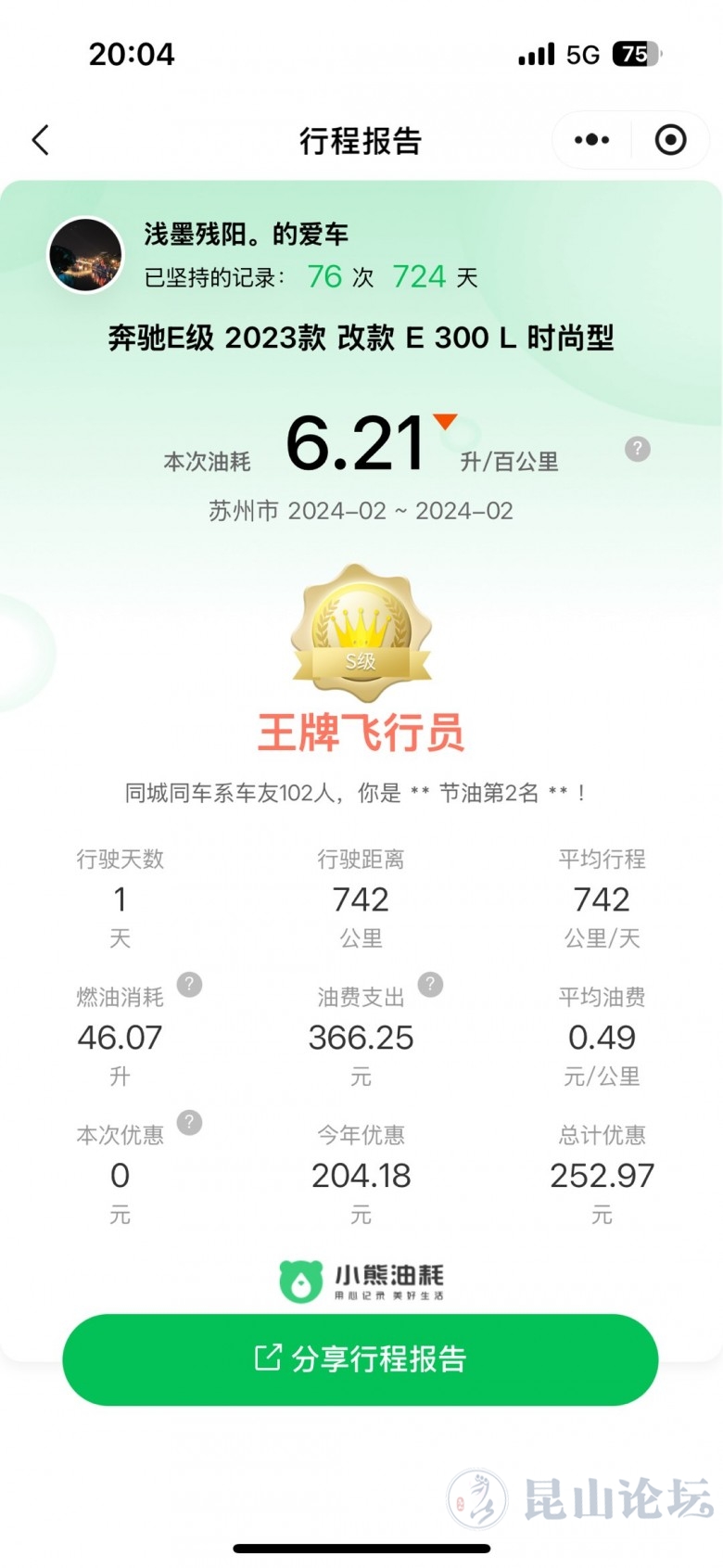Open the mini program three-dot menu

[x=591, y=140]
